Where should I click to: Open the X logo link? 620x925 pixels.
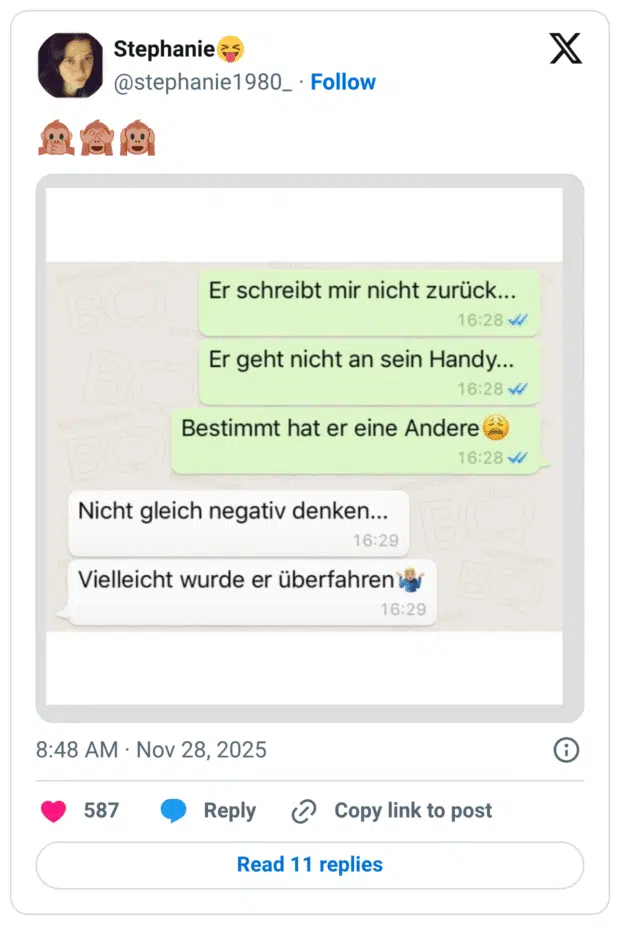pos(565,48)
